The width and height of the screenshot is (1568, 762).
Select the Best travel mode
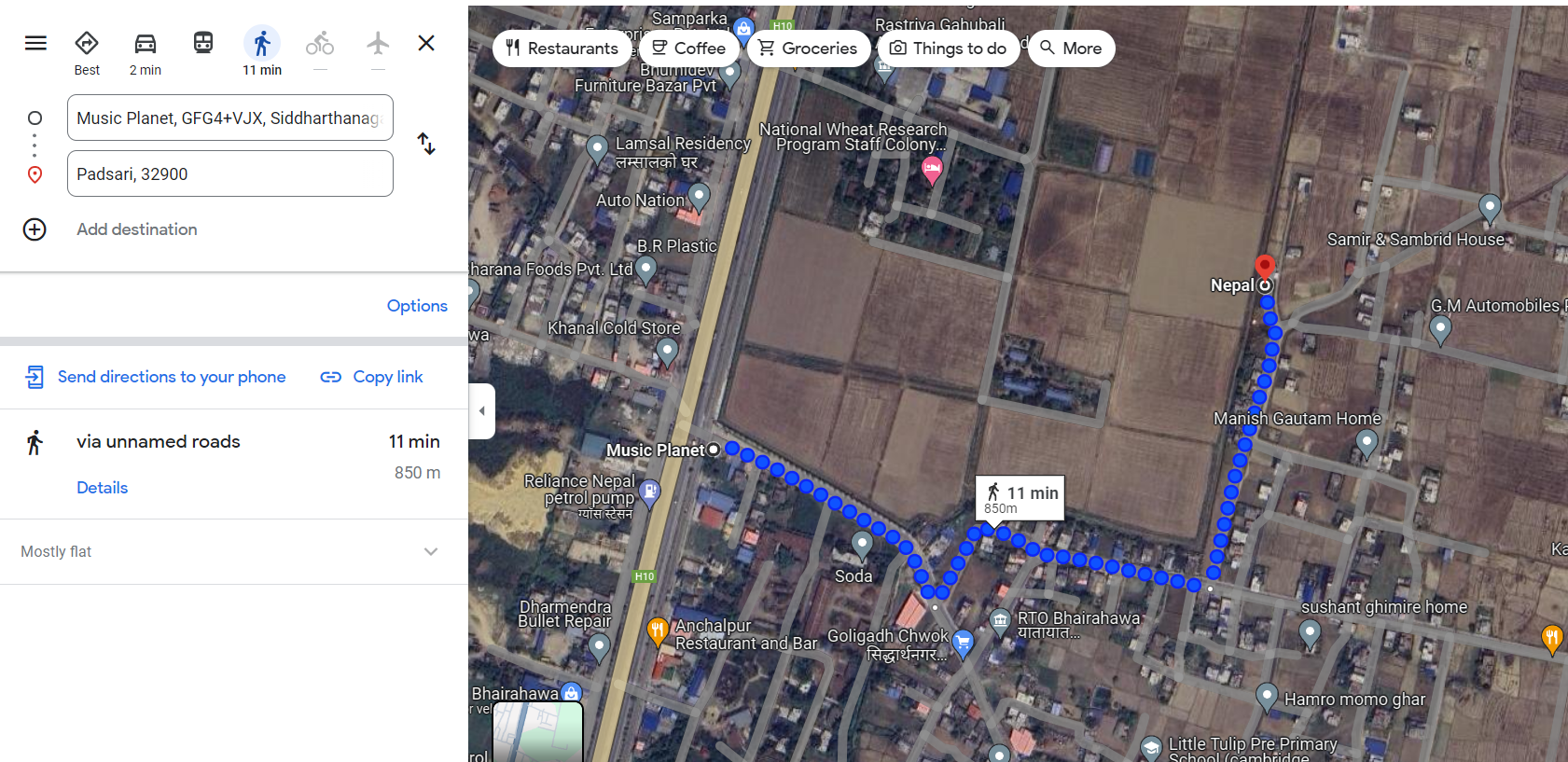tap(87, 52)
